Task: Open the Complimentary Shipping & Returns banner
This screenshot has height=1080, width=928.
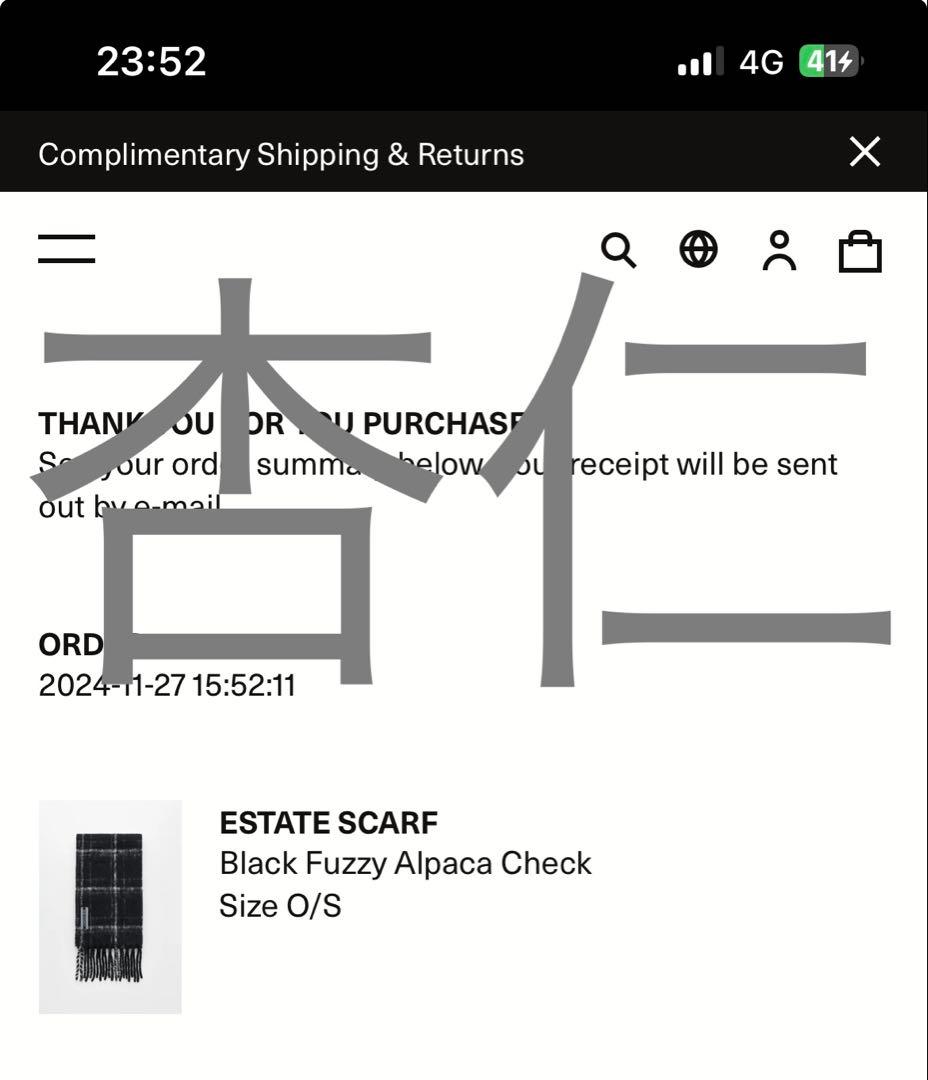Action: (x=280, y=154)
